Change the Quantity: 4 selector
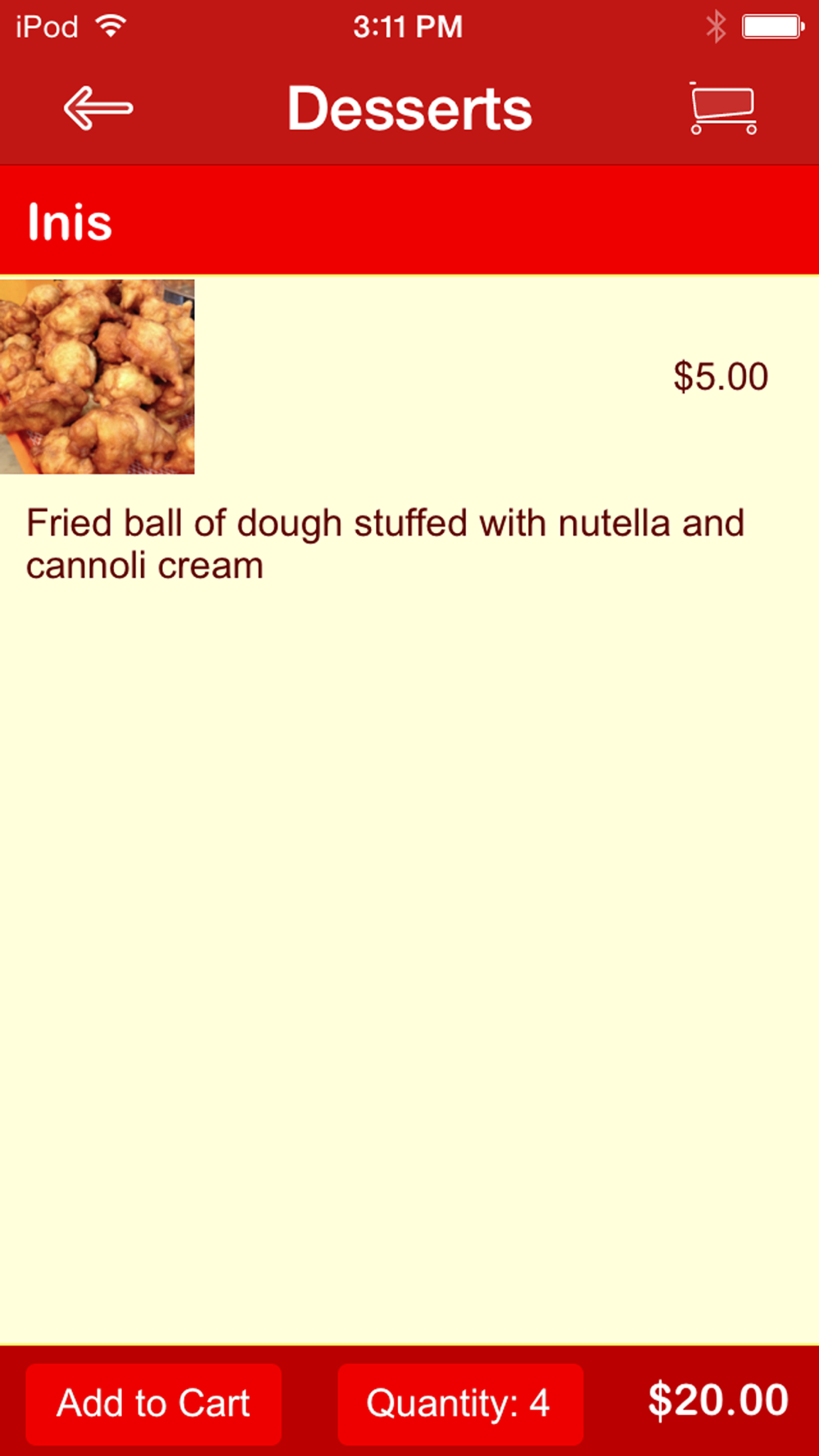The height and width of the screenshot is (1456, 819). 460,1404
